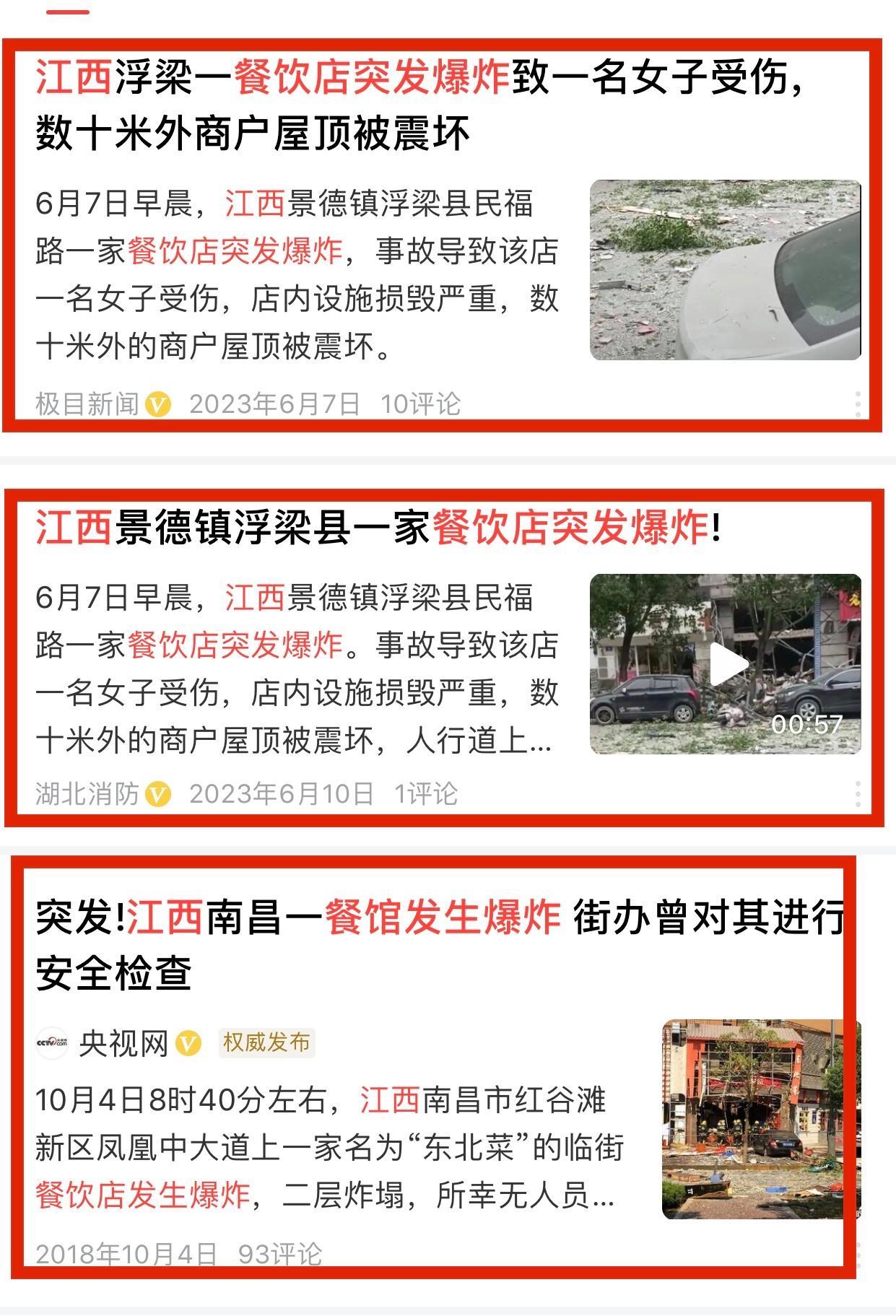Open the 湖北消防 article about 景德镇浮梁县 explosion
This screenshot has height=1316, width=896.
click(x=377, y=528)
